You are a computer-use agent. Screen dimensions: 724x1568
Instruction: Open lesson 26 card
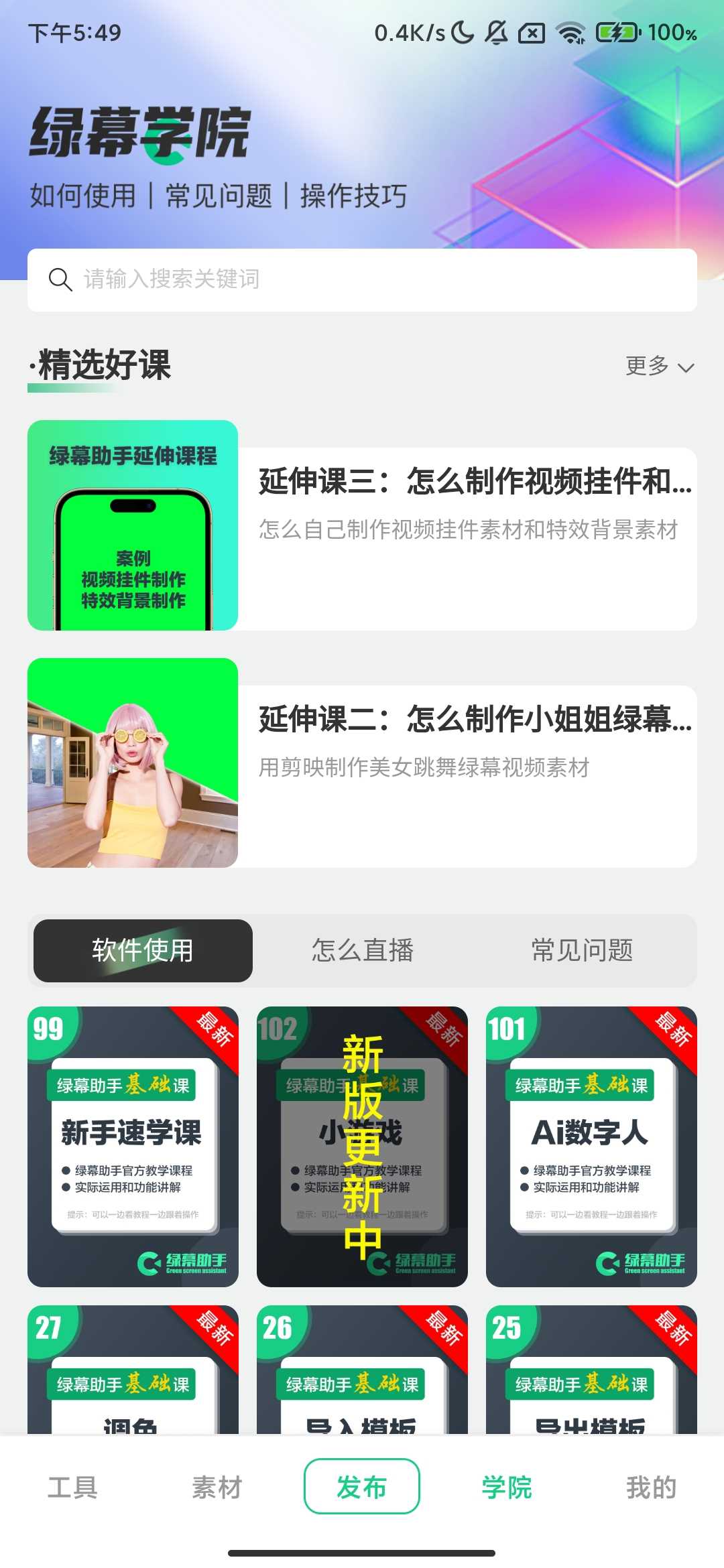click(x=362, y=1370)
